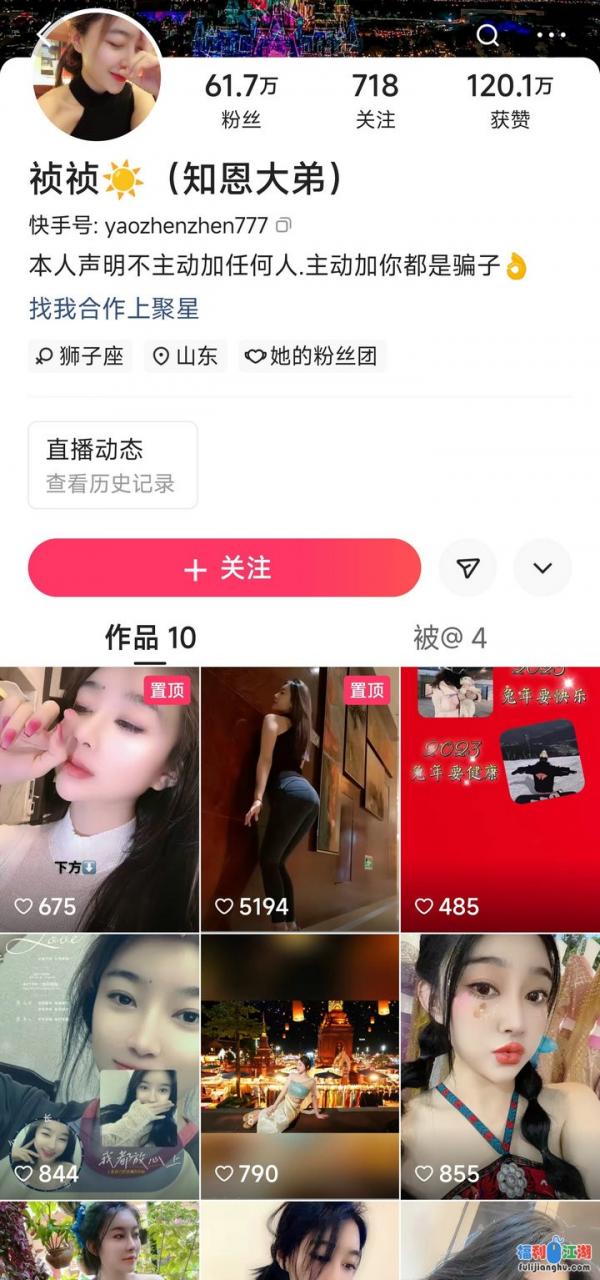Open the video with 790 likes
The height and width of the screenshot is (1280, 600).
pos(299,1066)
